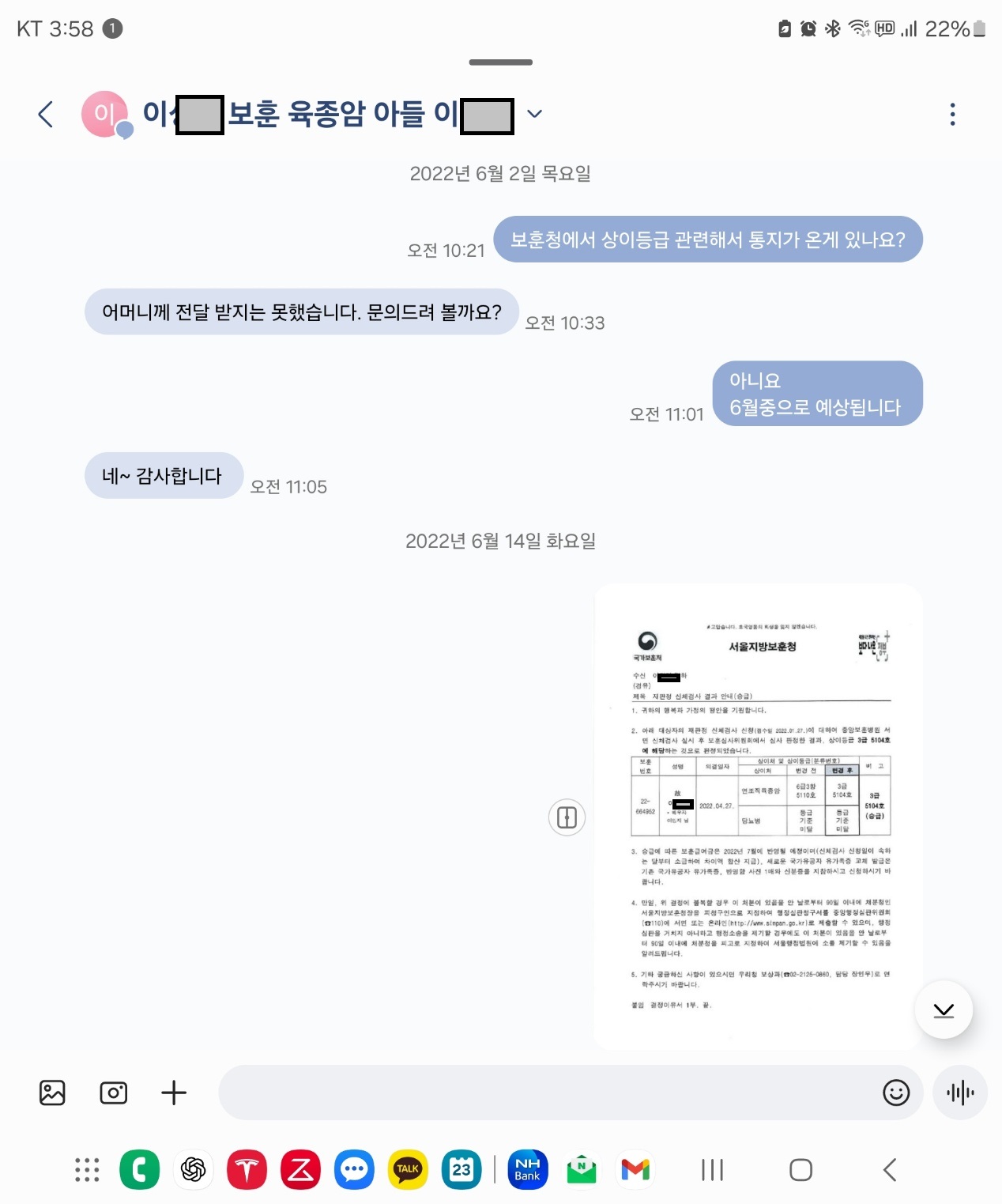1002x1204 pixels.
Task: Go back to the conversation list
Action: tap(46, 115)
